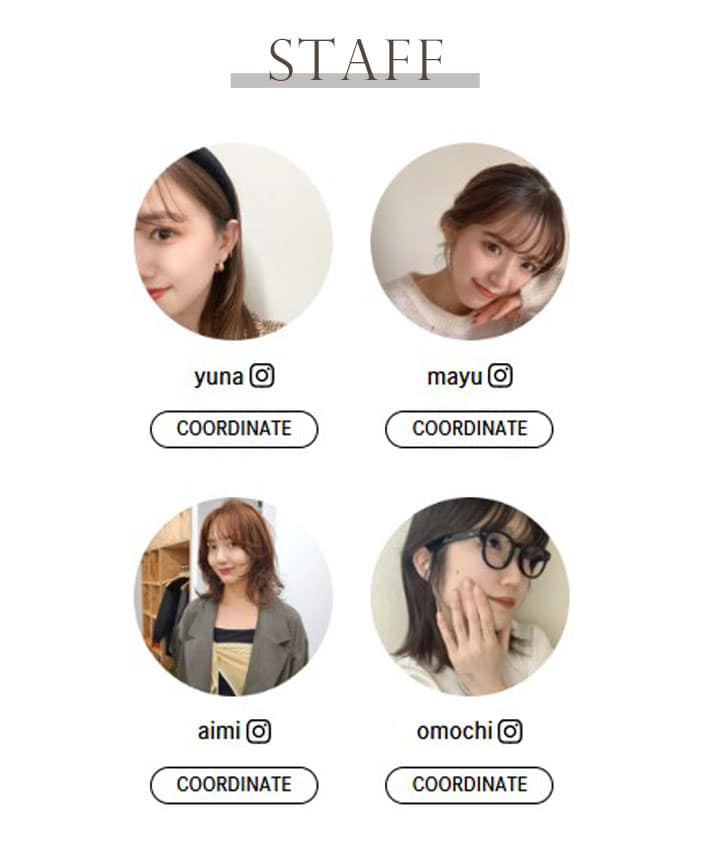Open omochi's Instagram icon
Viewport: 710px width, 850px height.
510,731
